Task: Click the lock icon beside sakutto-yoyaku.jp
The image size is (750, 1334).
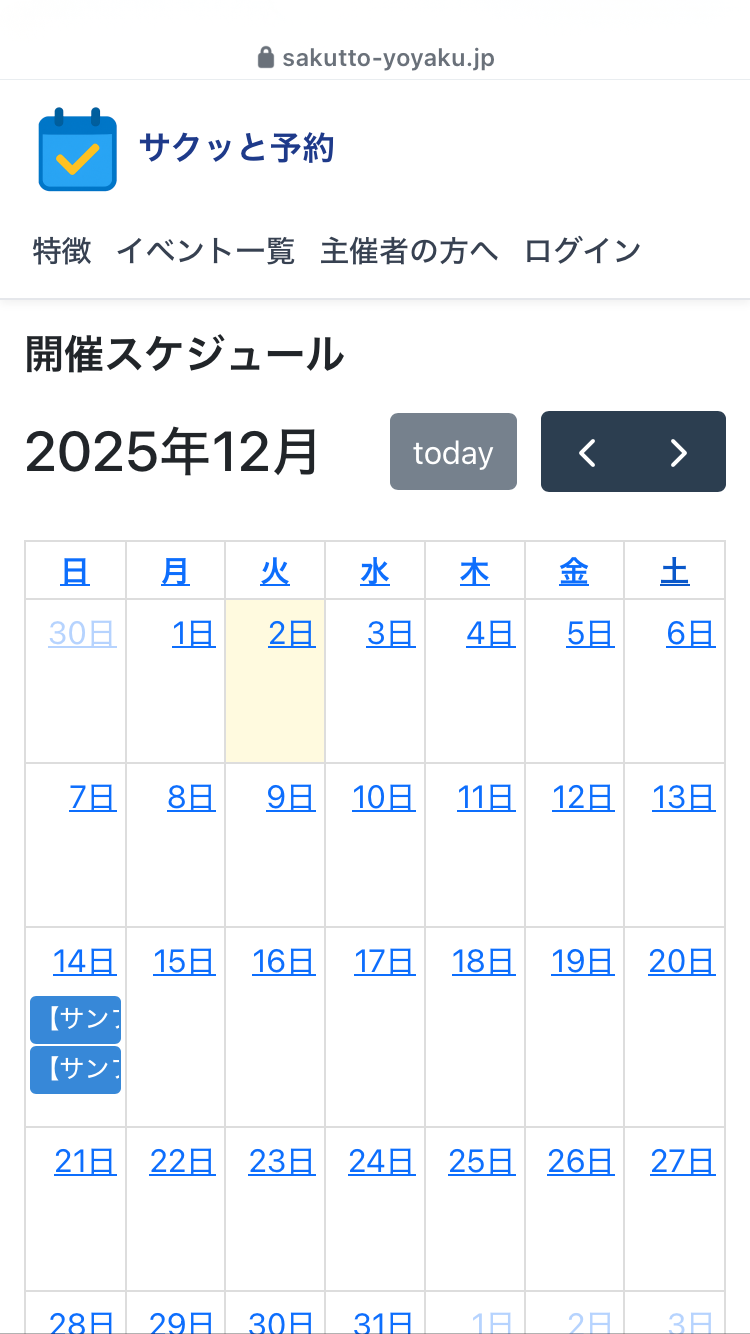Action: pyautogui.click(x=265, y=57)
